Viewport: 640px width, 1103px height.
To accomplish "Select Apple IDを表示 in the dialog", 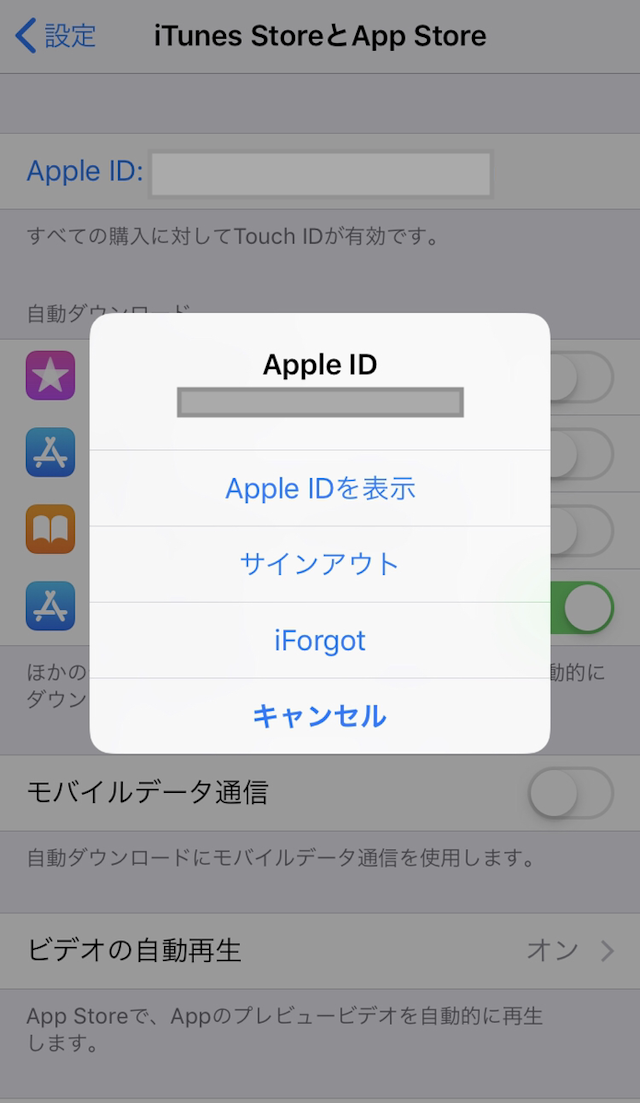I will click(x=320, y=488).
